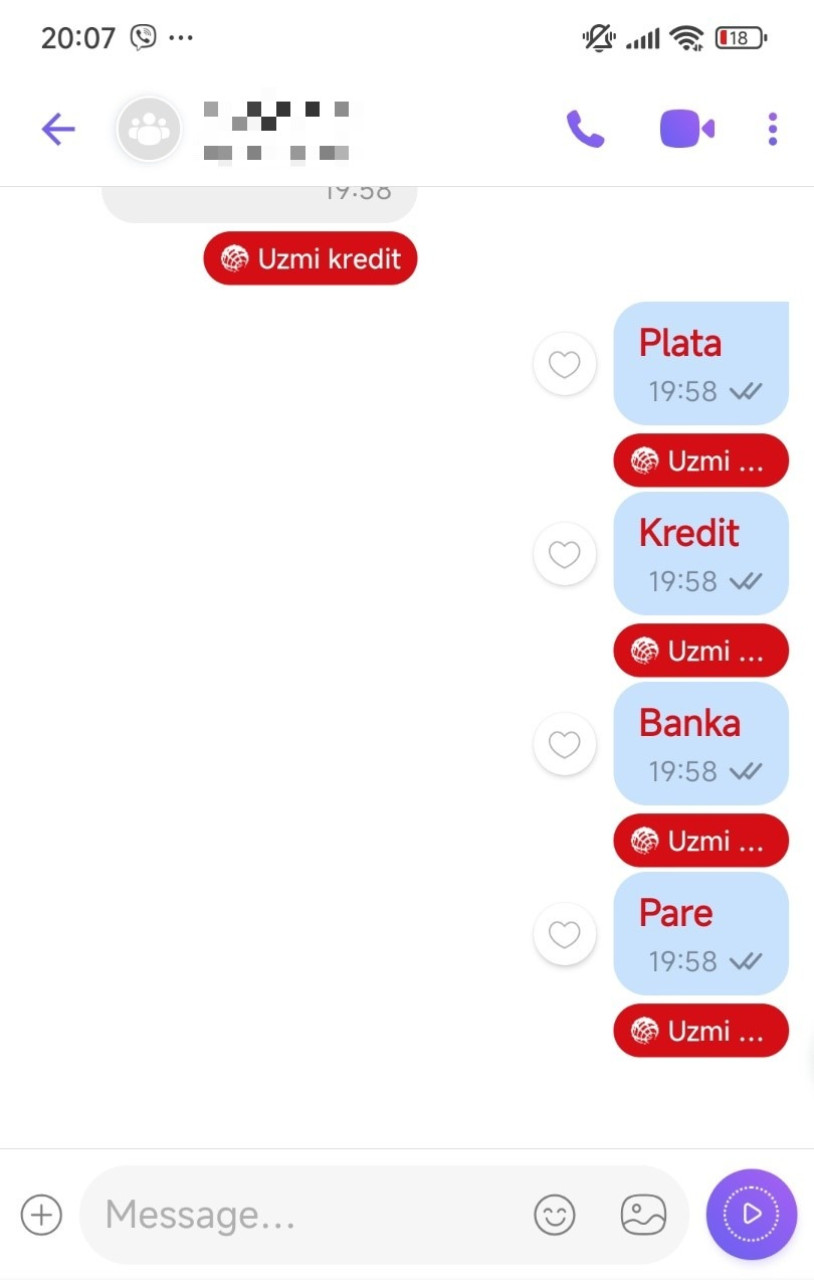Tap the purple video message button
The width and height of the screenshot is (814, 1280).
[751, 1214]
